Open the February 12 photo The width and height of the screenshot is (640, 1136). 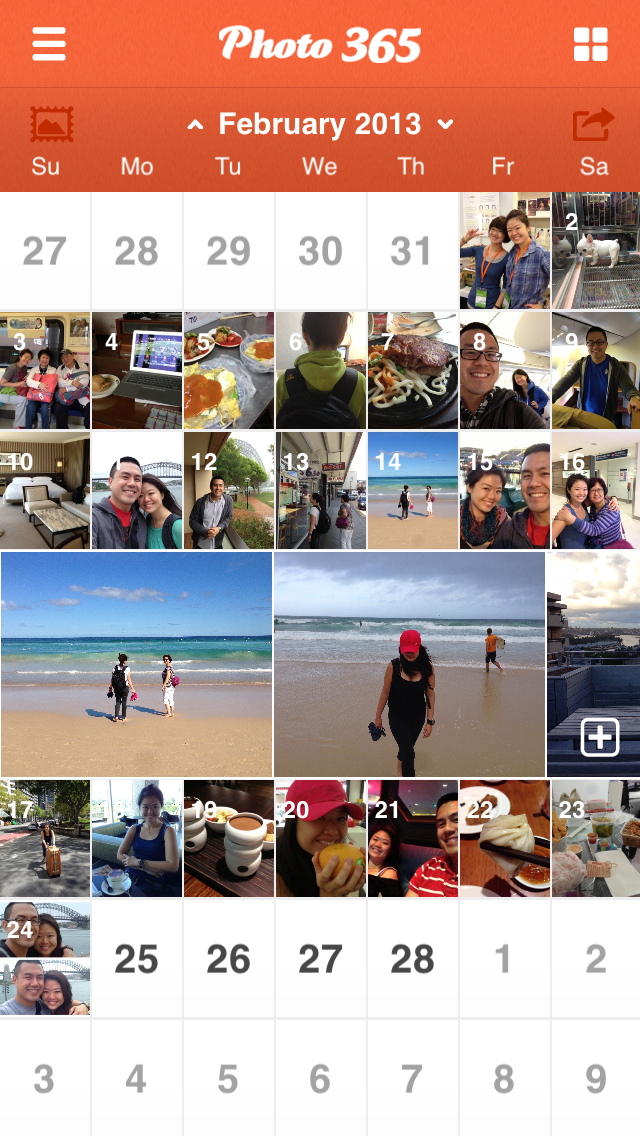tap(228, 491)
